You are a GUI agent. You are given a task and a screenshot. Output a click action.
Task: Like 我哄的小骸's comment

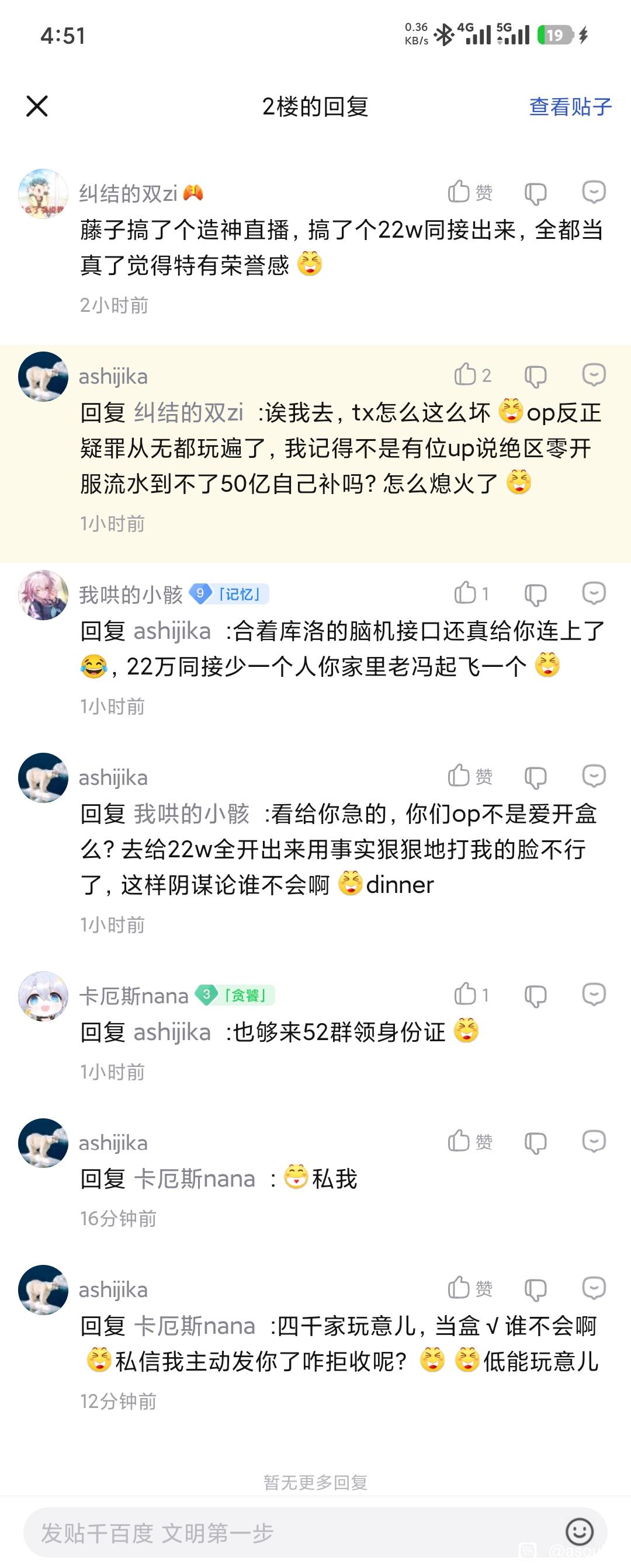click(471, 593)
